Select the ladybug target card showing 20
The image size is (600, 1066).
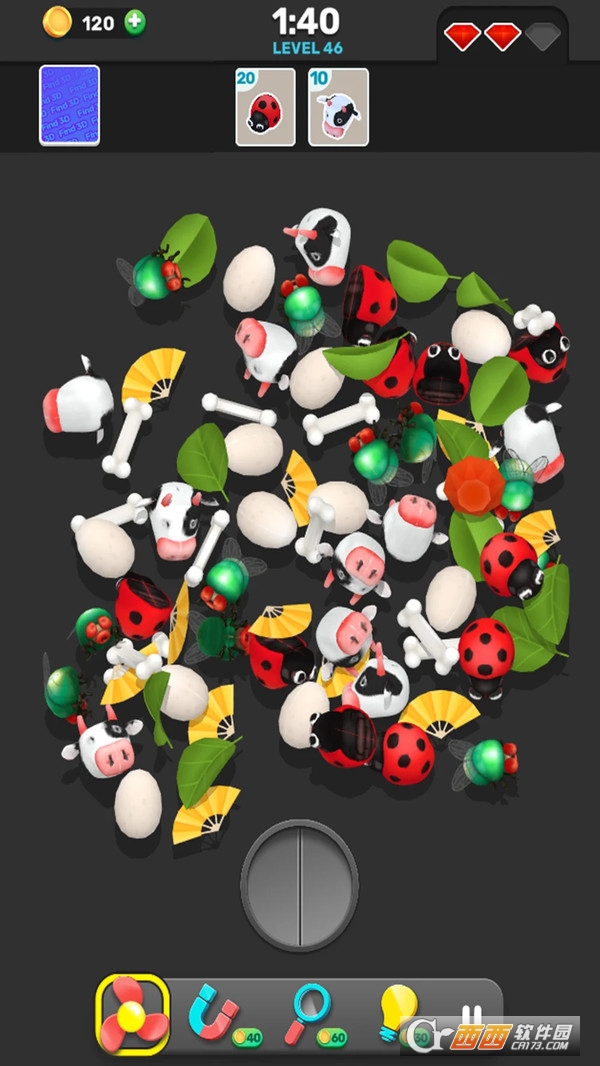(x=265, y=107)
